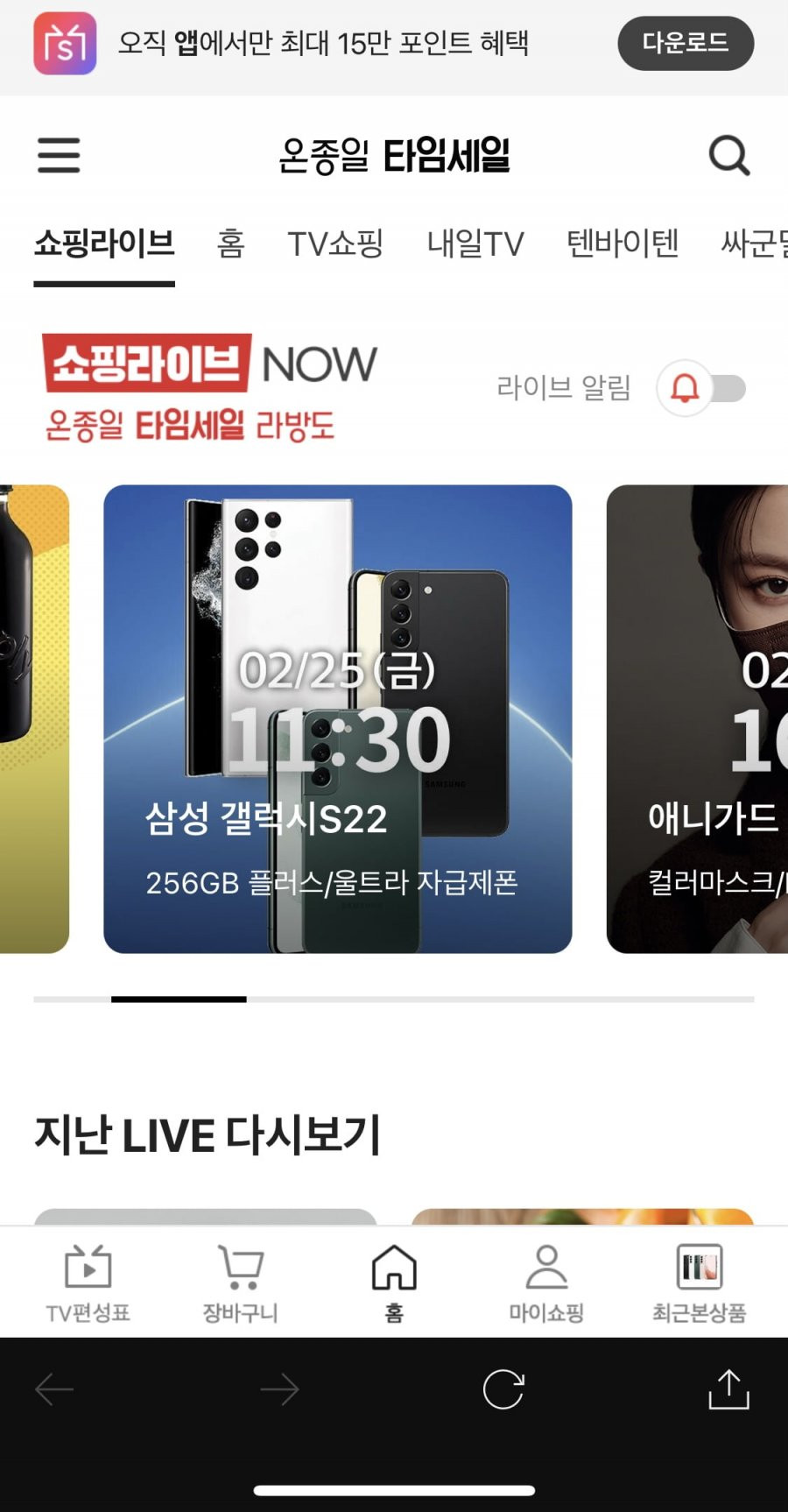
Task: Select the 텐바이텐 tab
Action: 623,243
